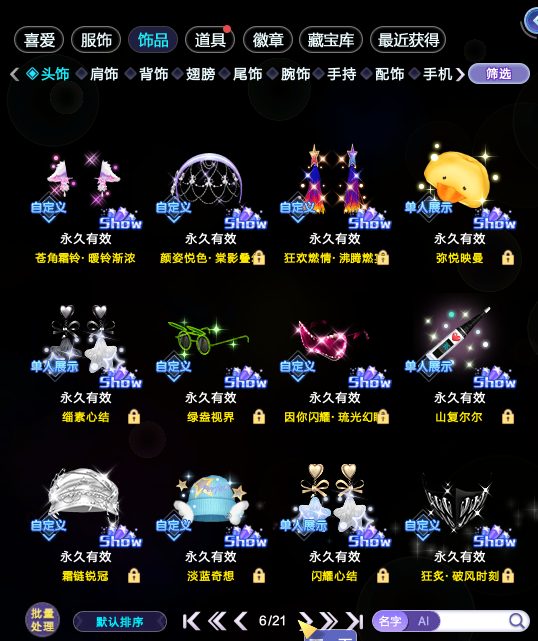Screen dimensions: 538x641
Task: Select the 翅膀 subcategory
Action: pos(200,74)
